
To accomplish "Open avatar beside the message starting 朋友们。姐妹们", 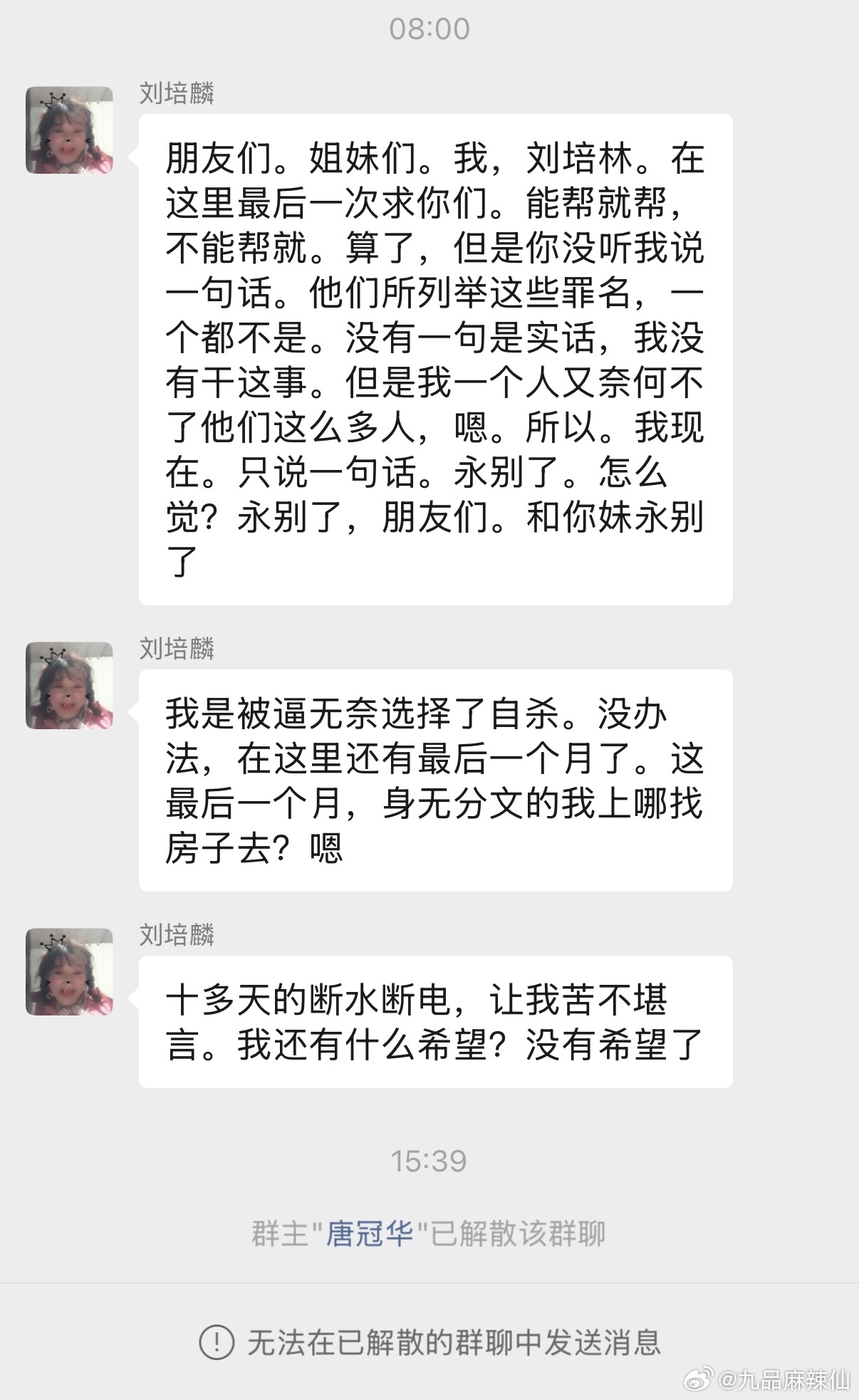I will coord(69,130).
